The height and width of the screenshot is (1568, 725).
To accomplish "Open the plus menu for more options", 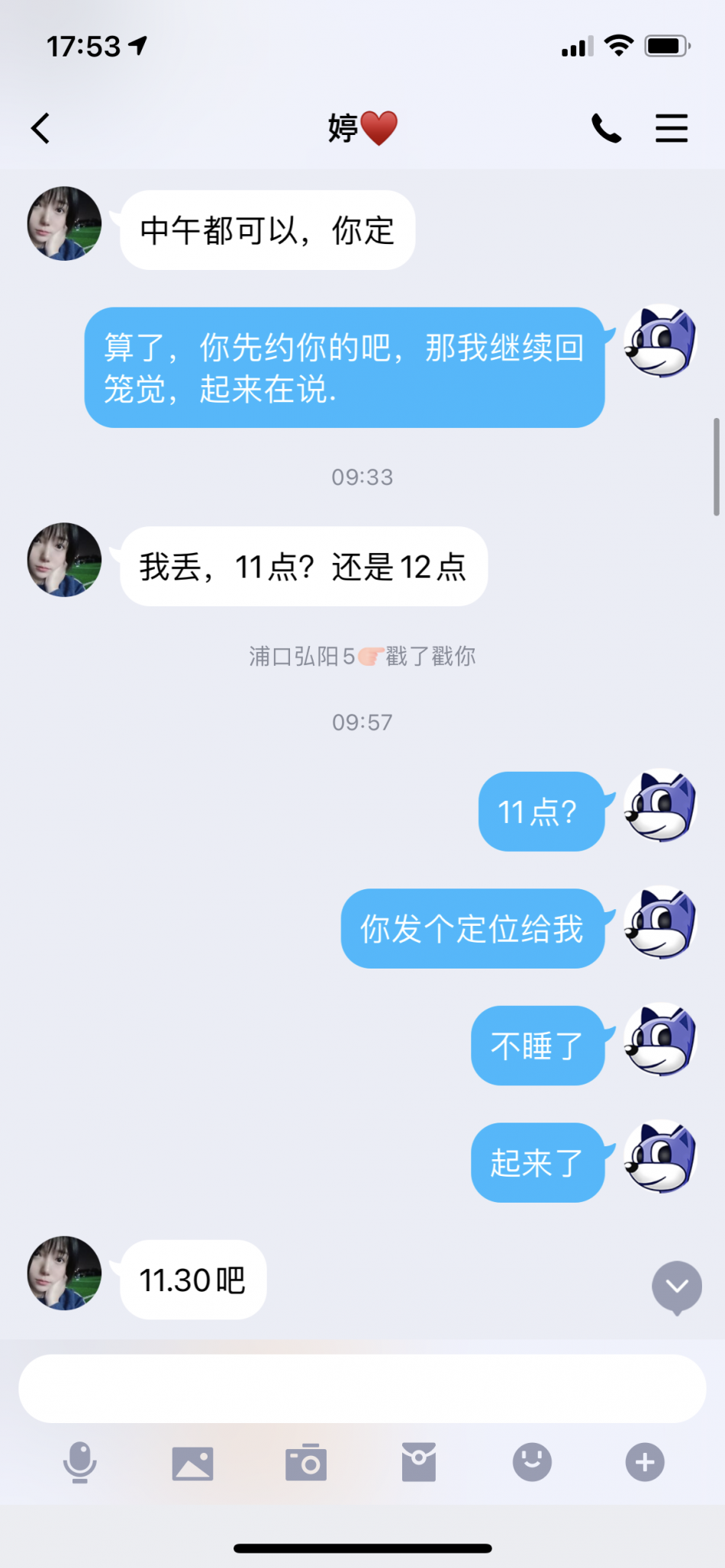I will pos(645,1462).
